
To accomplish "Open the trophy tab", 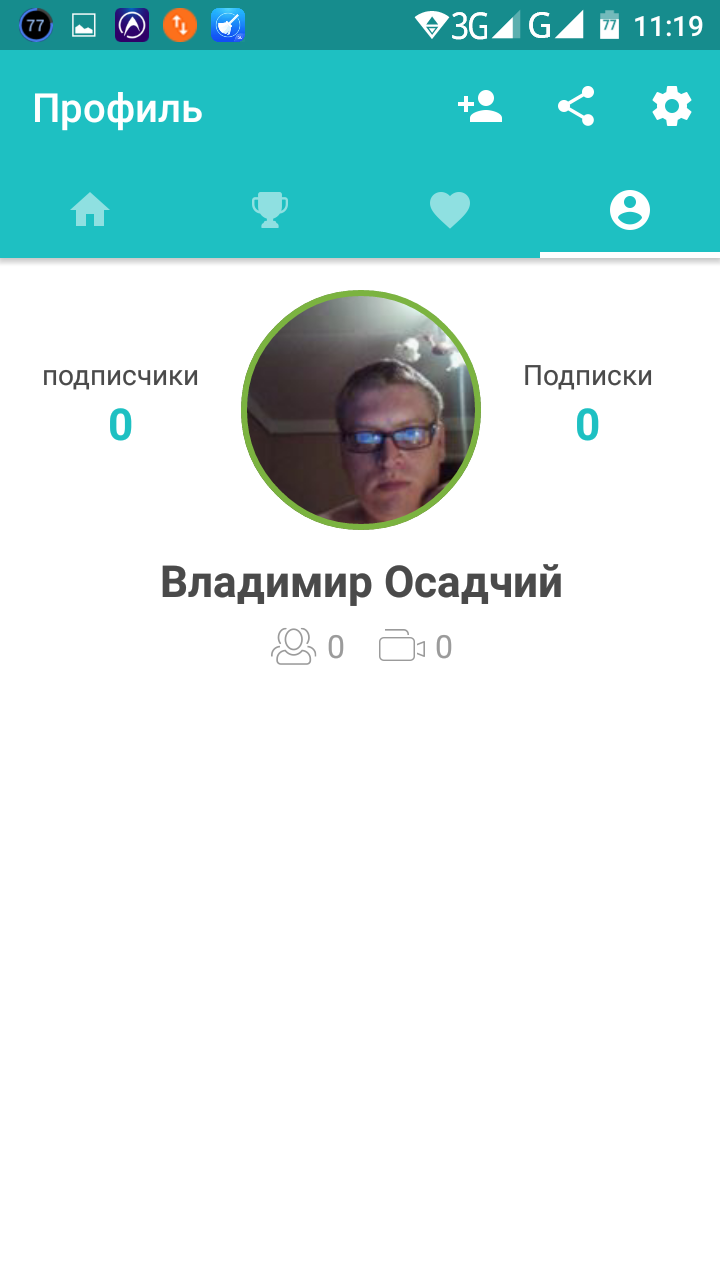I will click(x=270, y=211).
